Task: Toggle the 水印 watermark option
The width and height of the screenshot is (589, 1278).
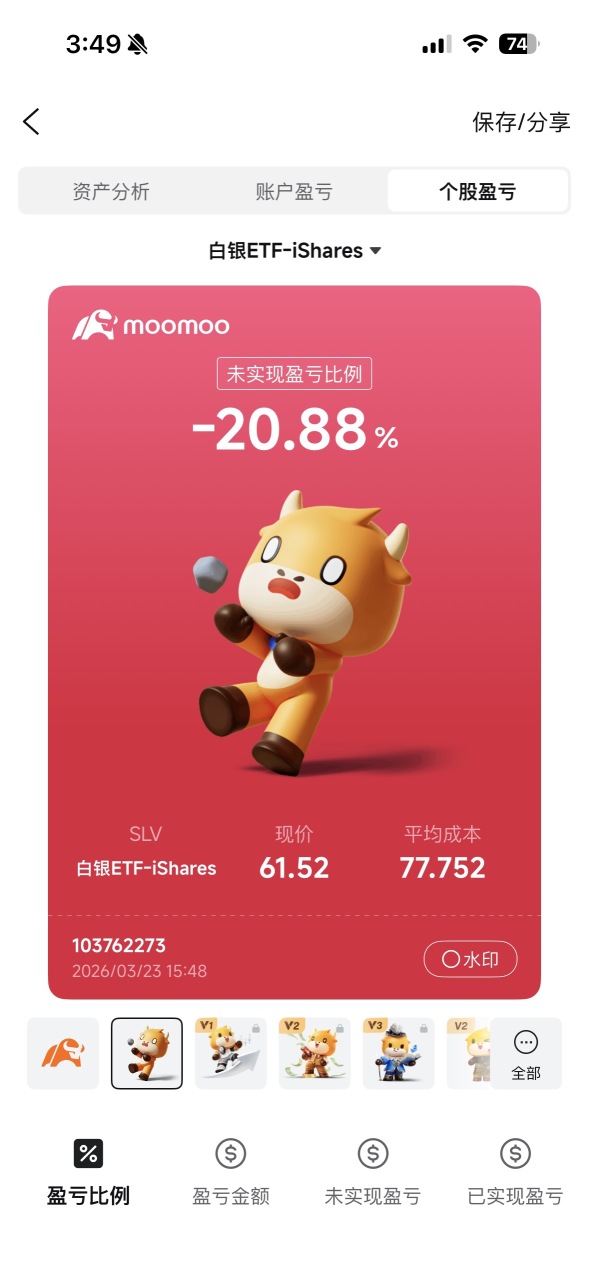Action: click(x=470, y=960)
